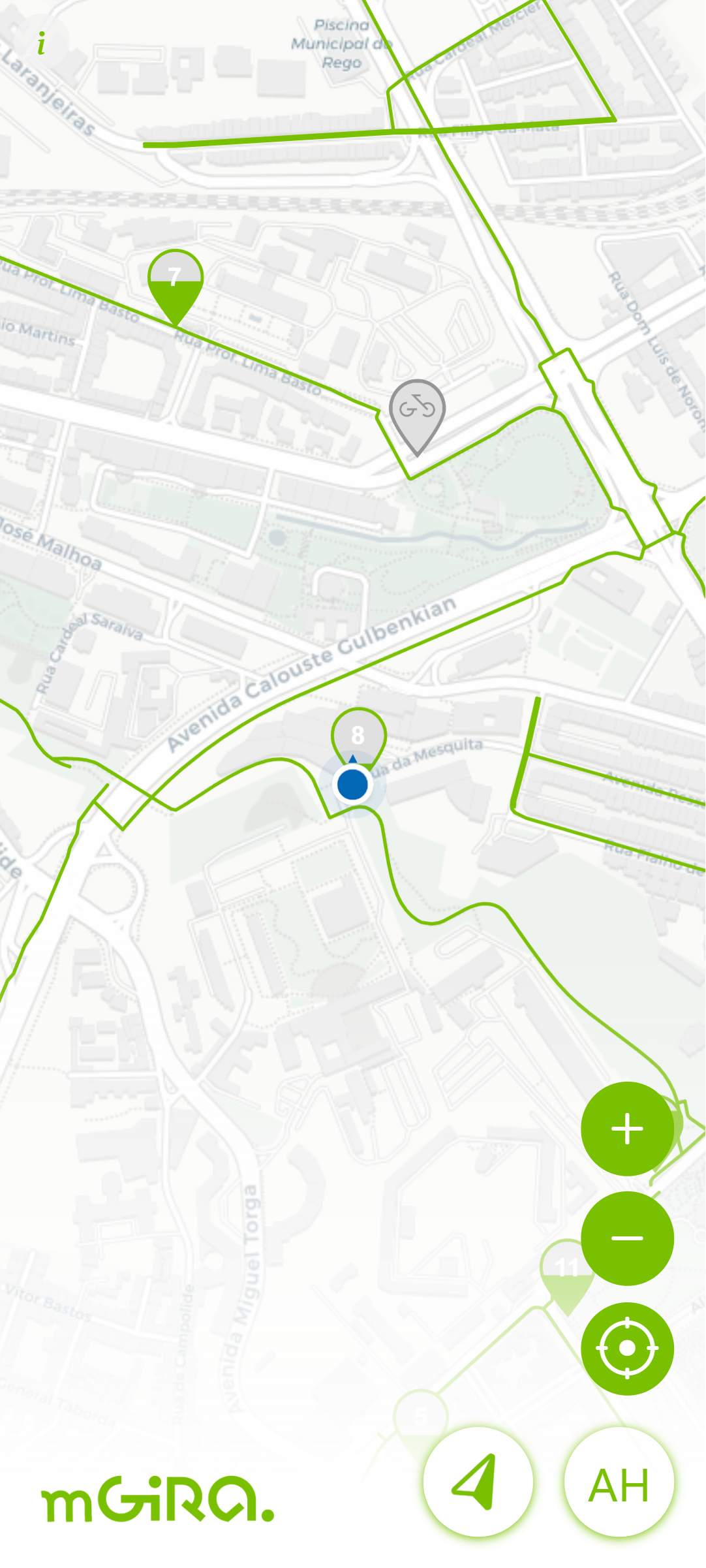Screen dimensions: 706x1568
Task: Zoom in on the map
Action: (x=627, y=1129)
